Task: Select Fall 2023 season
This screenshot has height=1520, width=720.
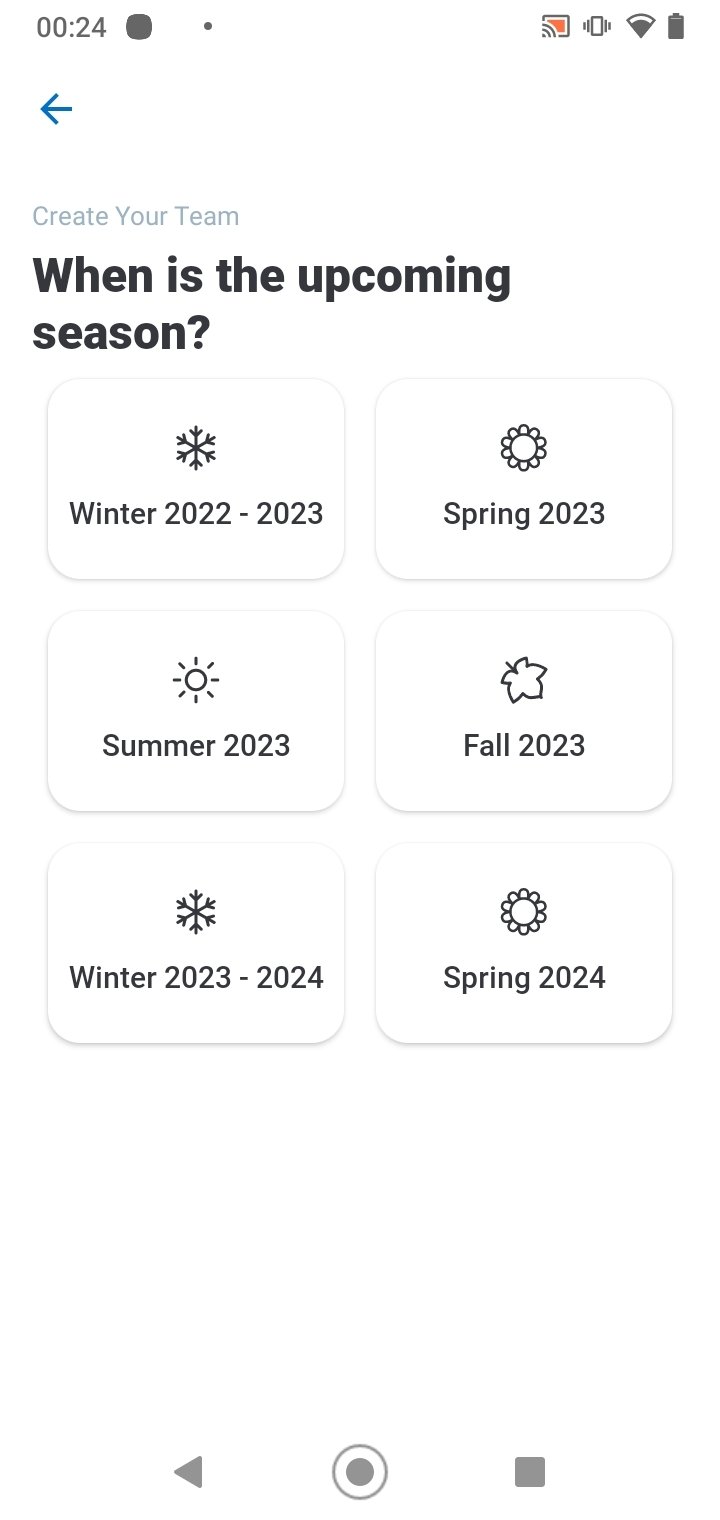Action: 524,711
